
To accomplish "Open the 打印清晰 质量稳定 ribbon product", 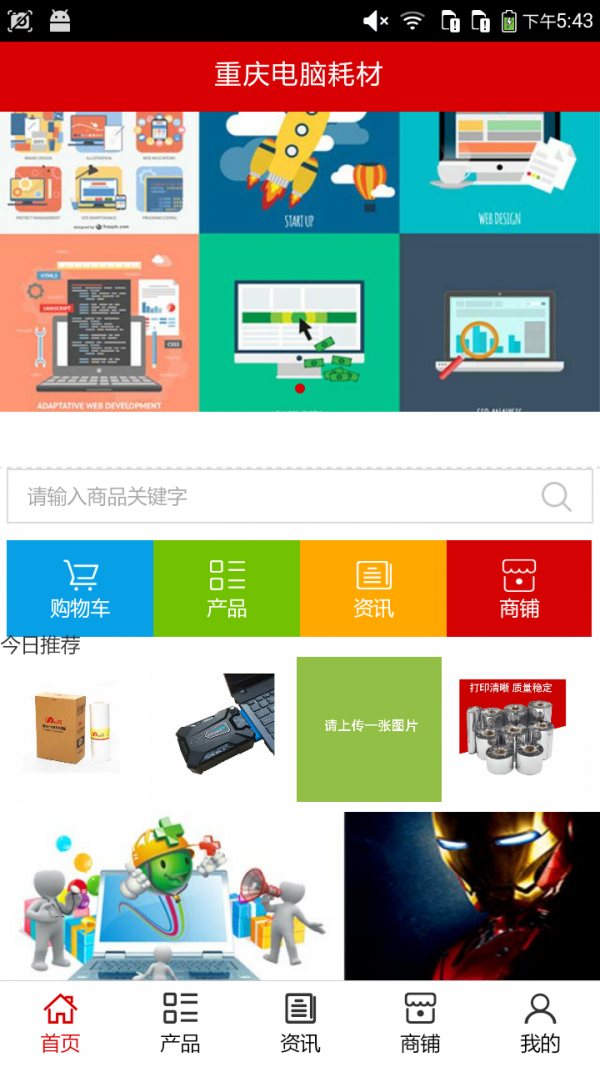I will point(516,729).
